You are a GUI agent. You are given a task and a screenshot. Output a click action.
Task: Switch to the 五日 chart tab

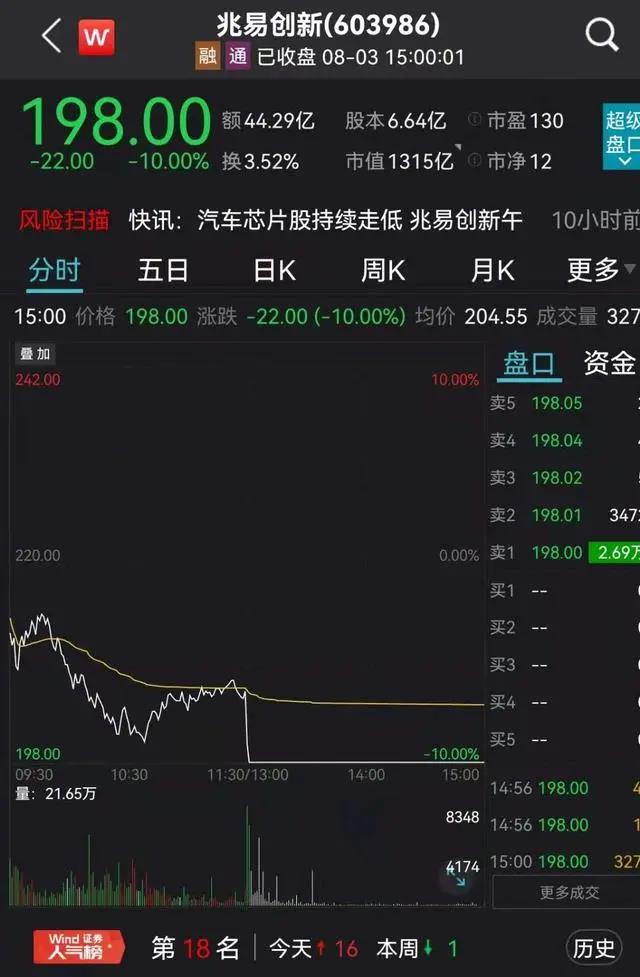(x=163, y=270)
